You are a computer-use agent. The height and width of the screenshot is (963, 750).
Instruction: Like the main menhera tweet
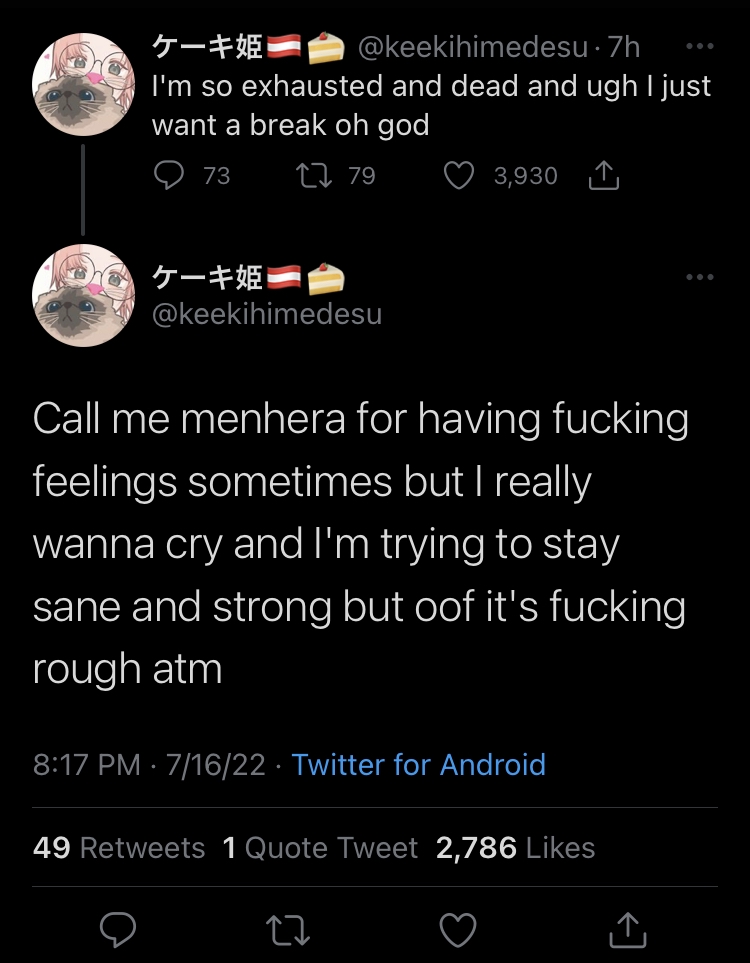[x=459, y=930]
